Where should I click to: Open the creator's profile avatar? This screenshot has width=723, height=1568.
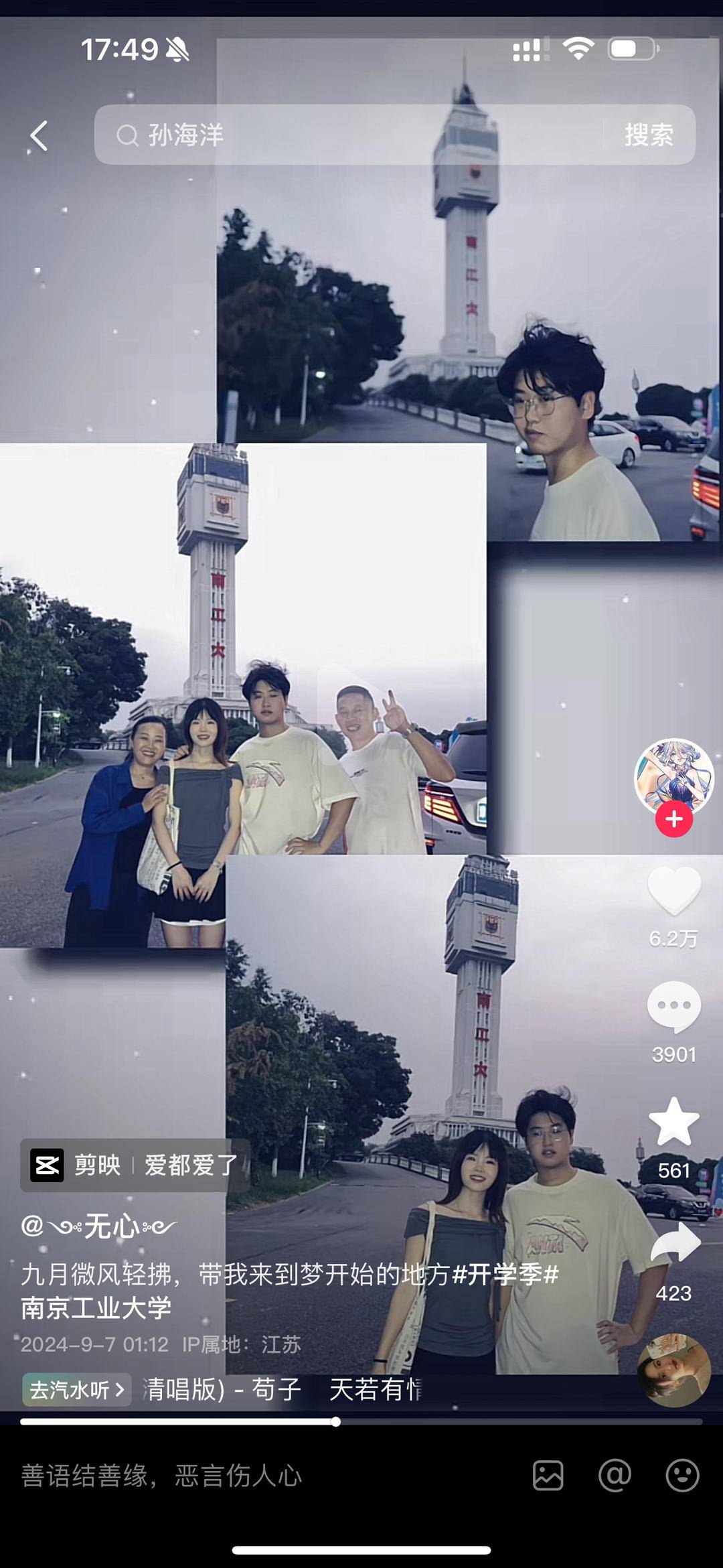click(673, 777)
